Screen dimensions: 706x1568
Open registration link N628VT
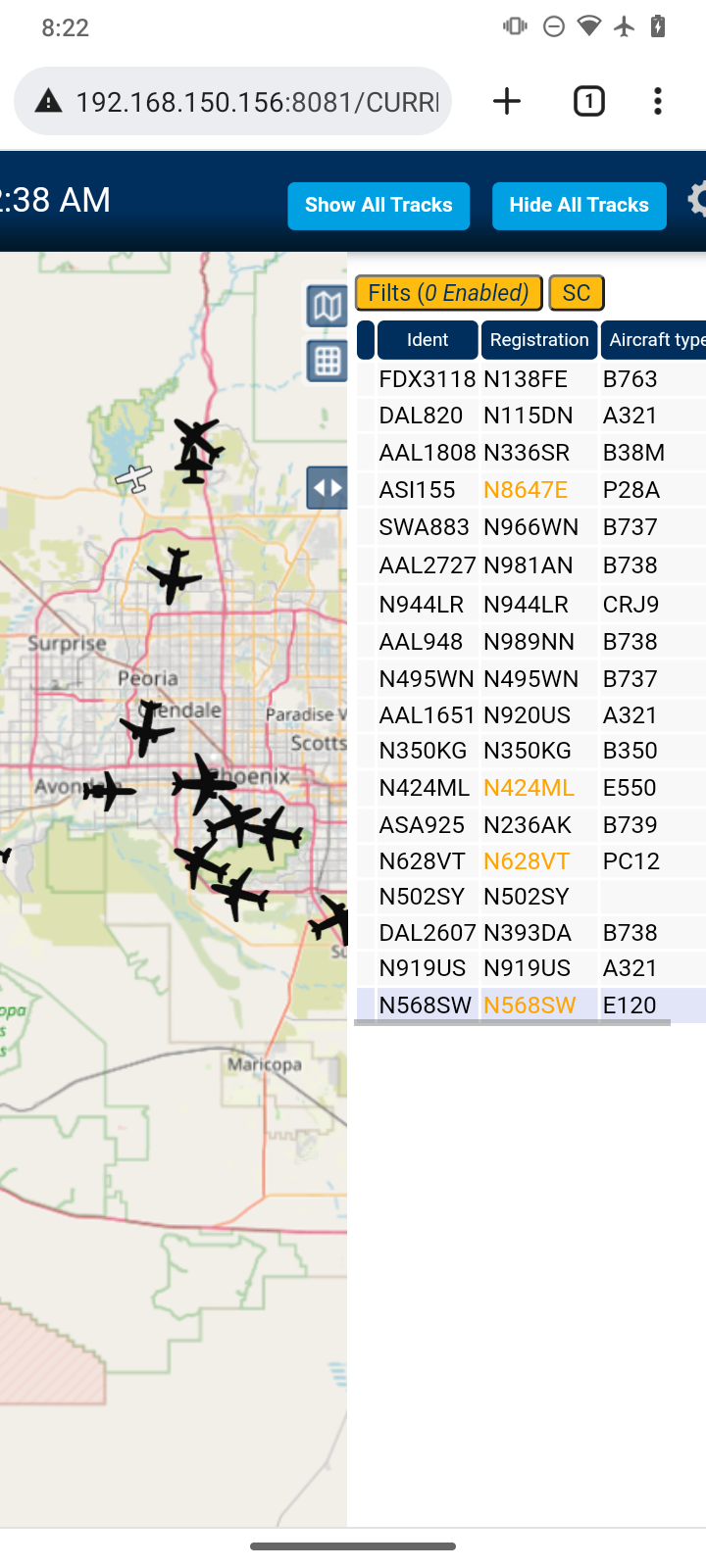527,861
